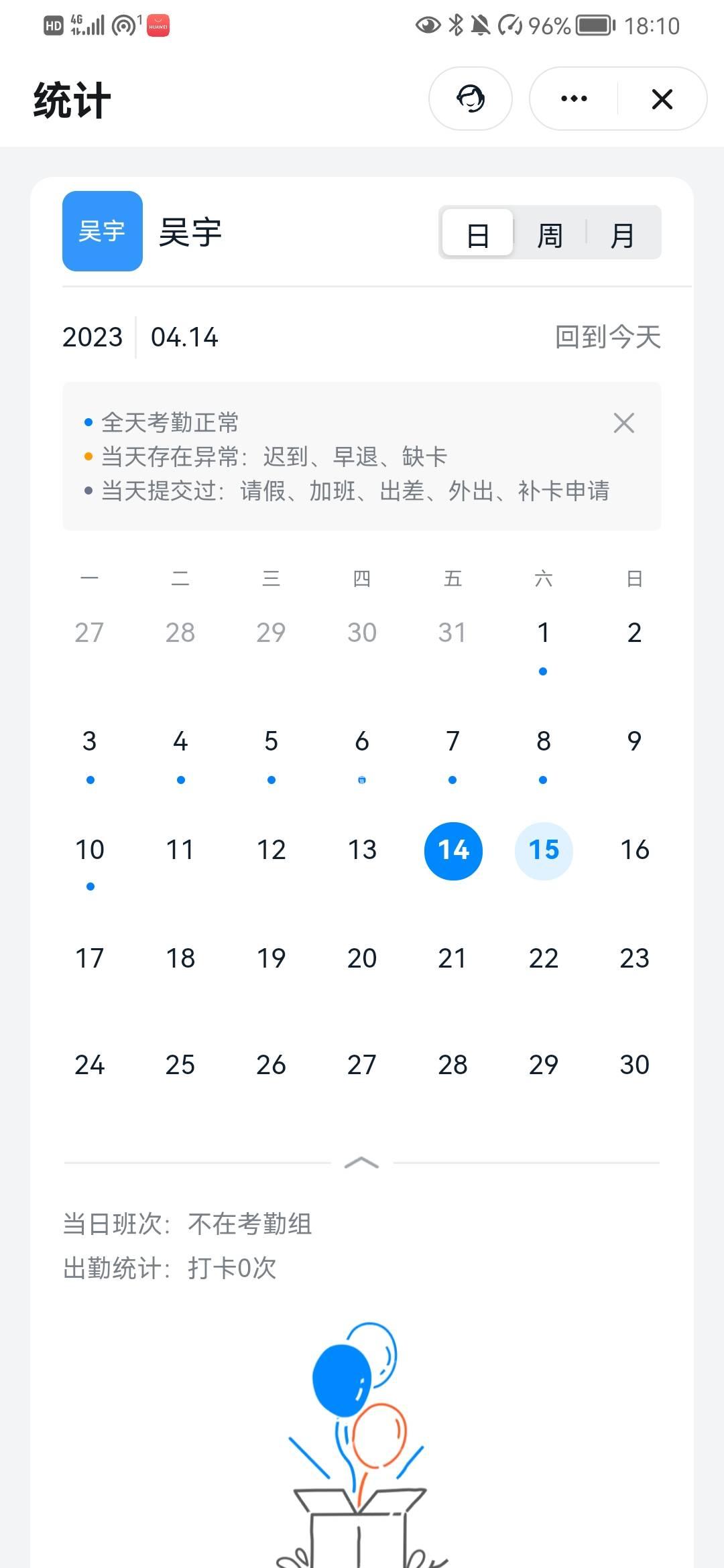Choose April 7 in the calendar
The height and width of the screenshot is (1568, 724).
click(452, 742)
